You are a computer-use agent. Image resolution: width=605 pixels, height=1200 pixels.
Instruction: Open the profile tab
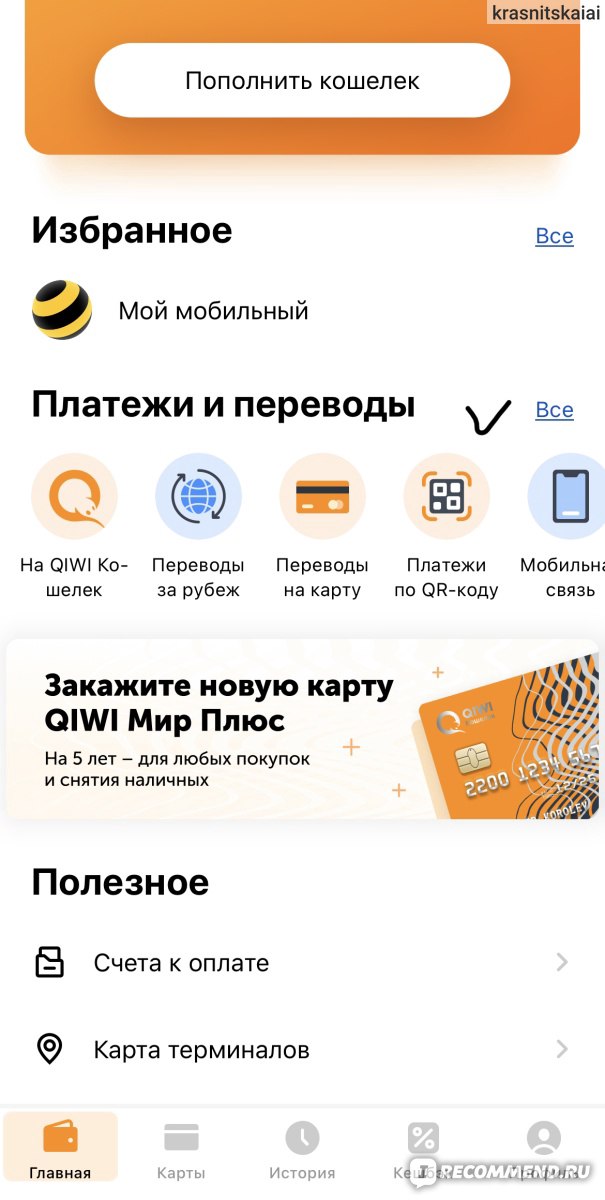(x=543, y=1150)
